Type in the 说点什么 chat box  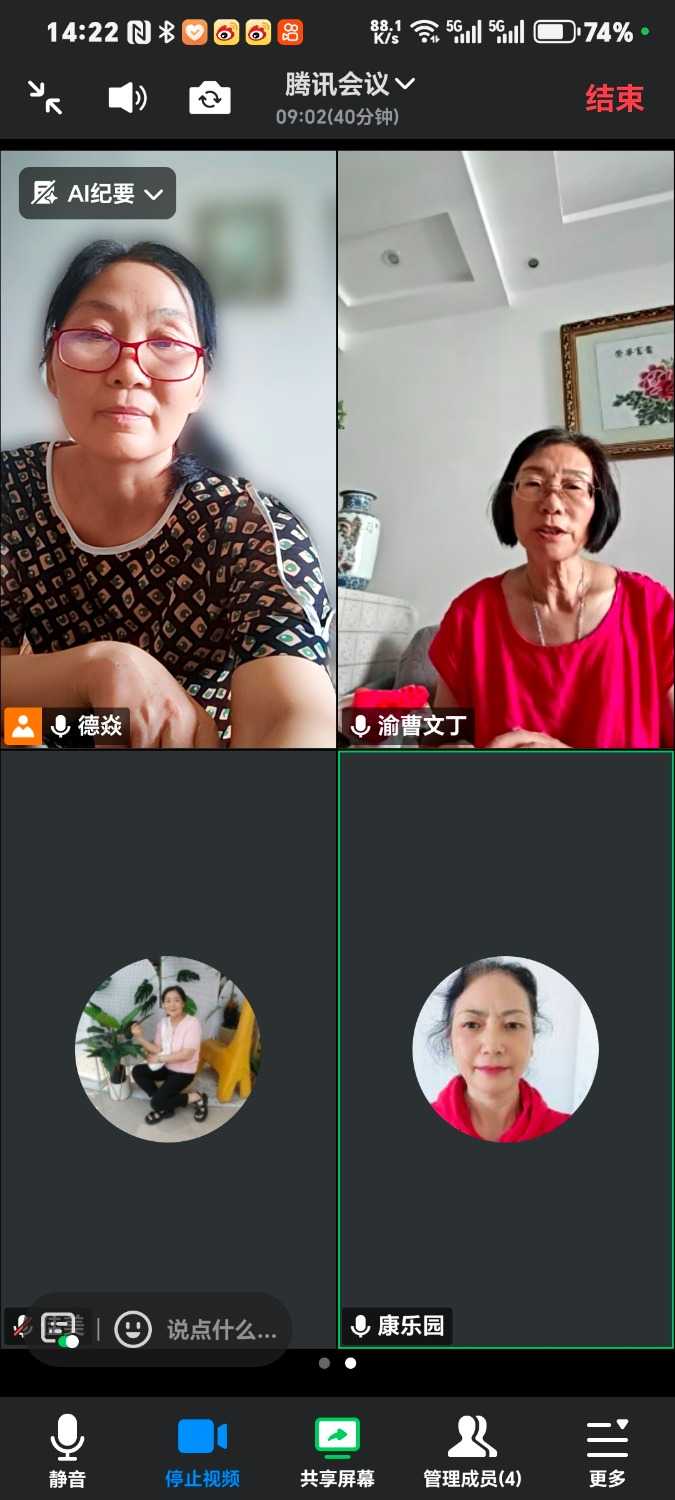click(x=221, y=1329)
